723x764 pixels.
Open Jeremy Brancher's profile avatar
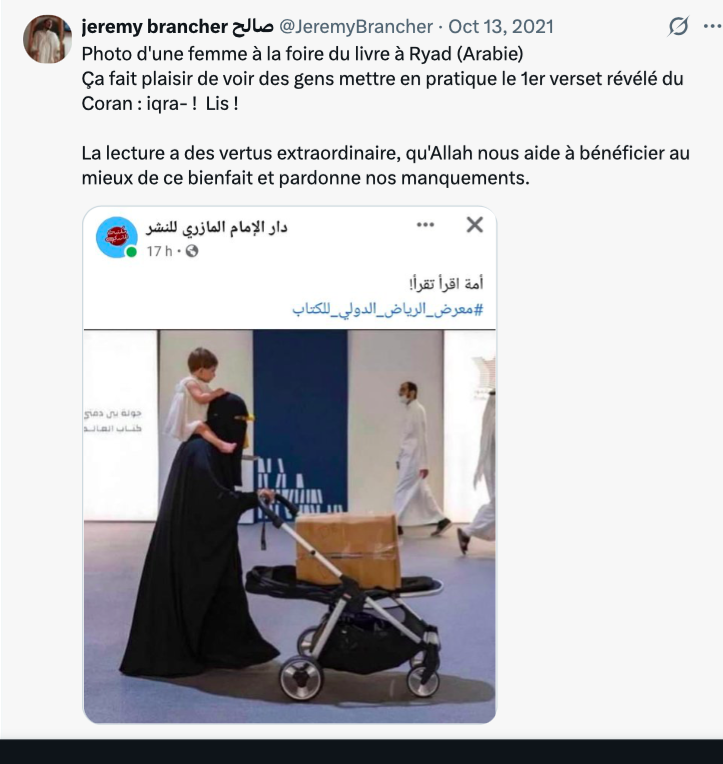point(46,39)
